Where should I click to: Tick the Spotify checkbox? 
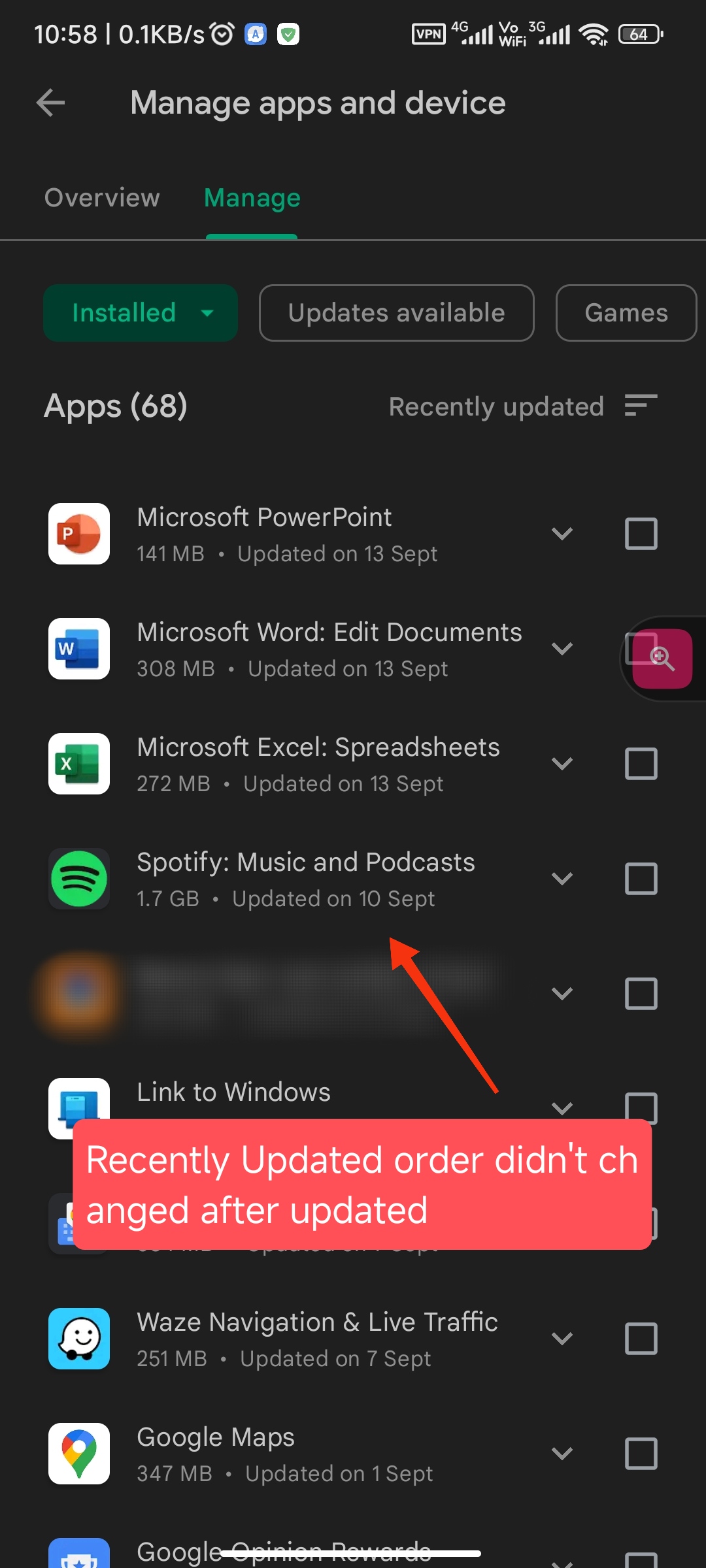coord(641,879)
